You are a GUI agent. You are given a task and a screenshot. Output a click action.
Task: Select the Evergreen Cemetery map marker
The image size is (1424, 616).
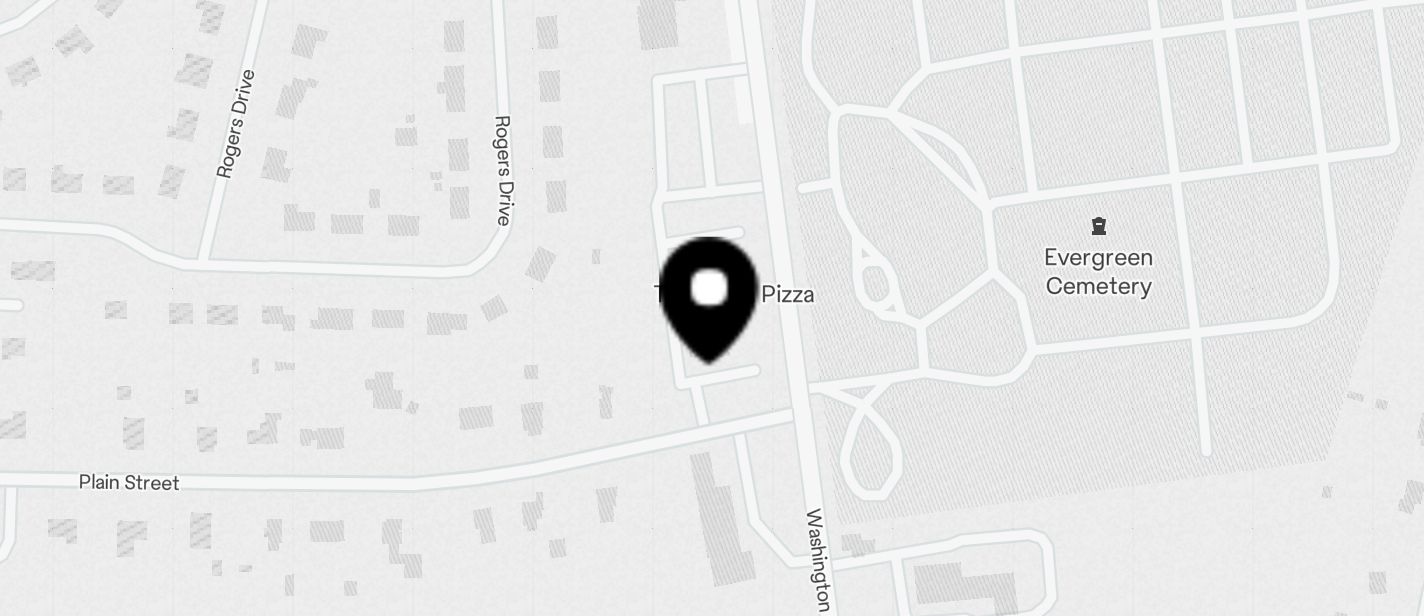tap(1099, 227)
